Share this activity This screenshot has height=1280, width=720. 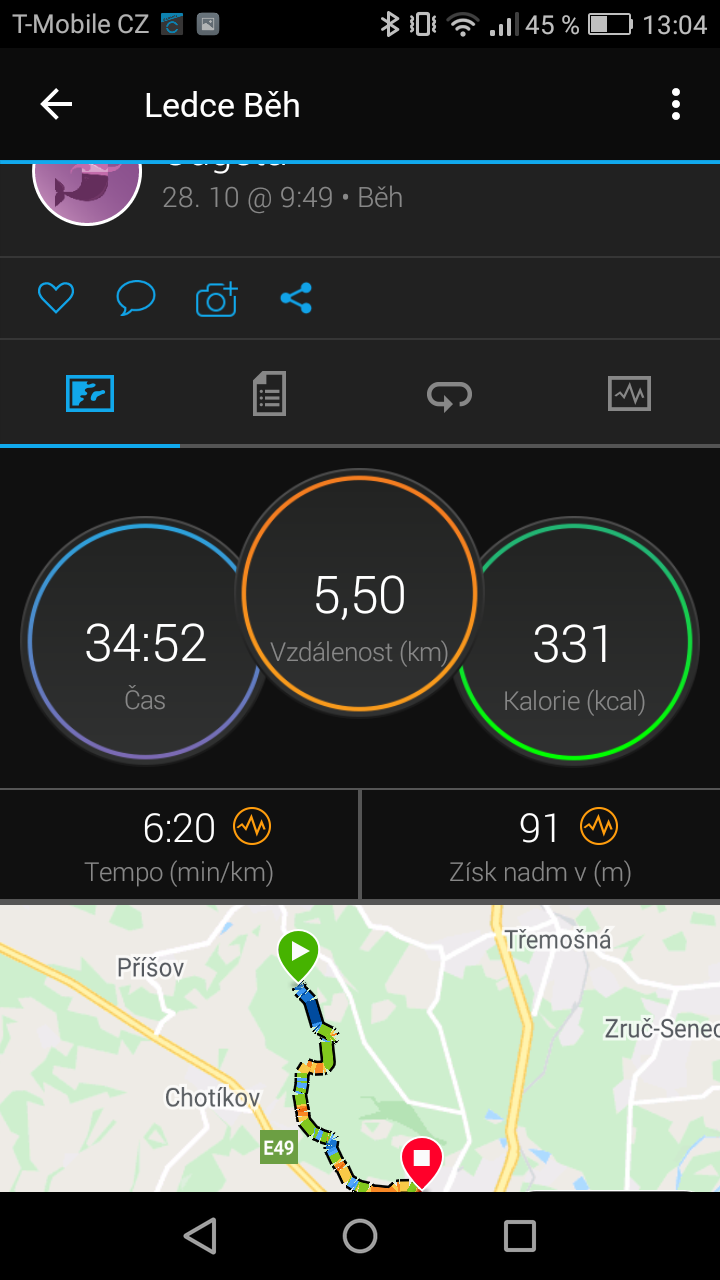click(296, 298)
